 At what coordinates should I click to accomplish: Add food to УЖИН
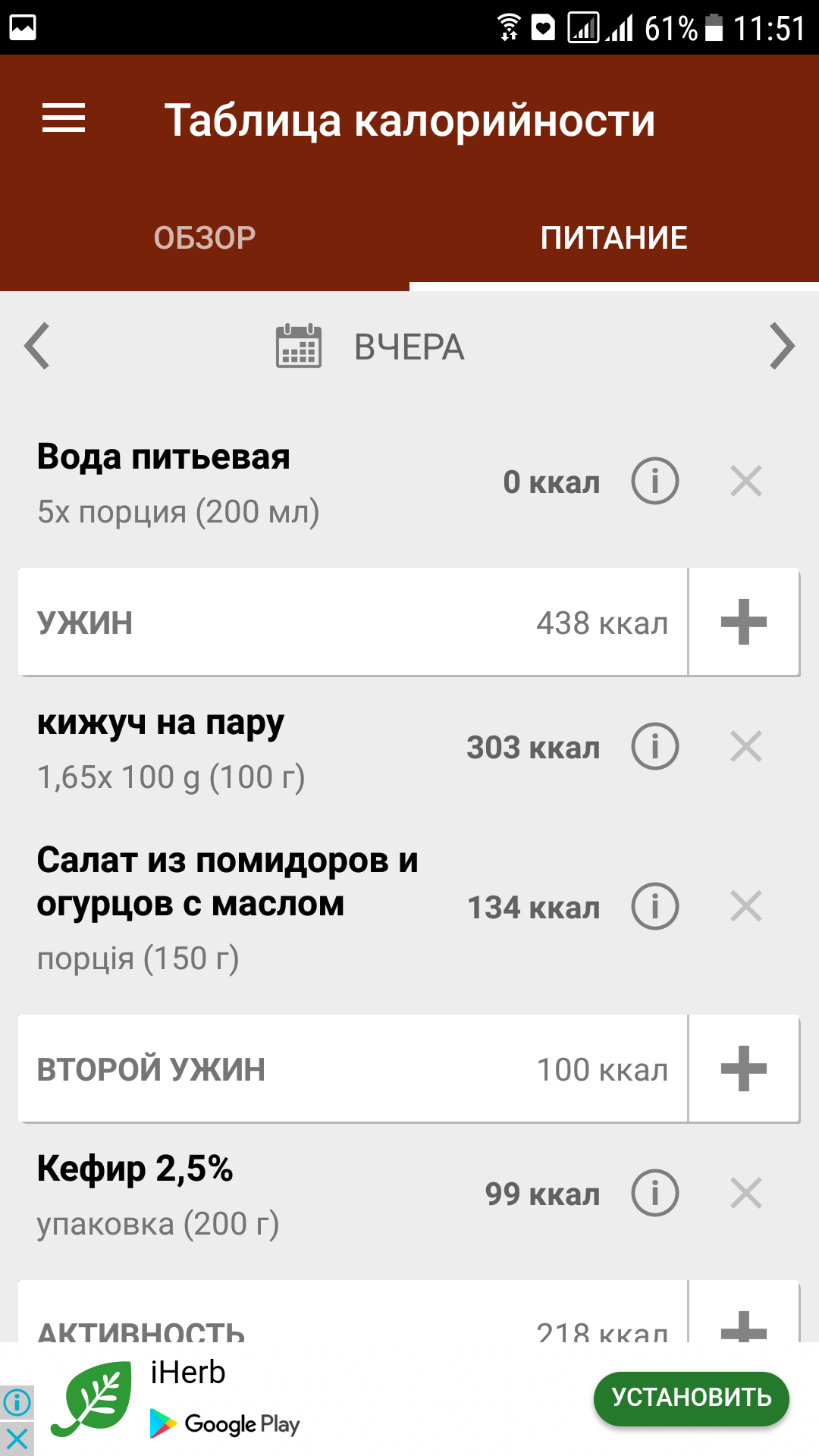click(x=744, y=622)
